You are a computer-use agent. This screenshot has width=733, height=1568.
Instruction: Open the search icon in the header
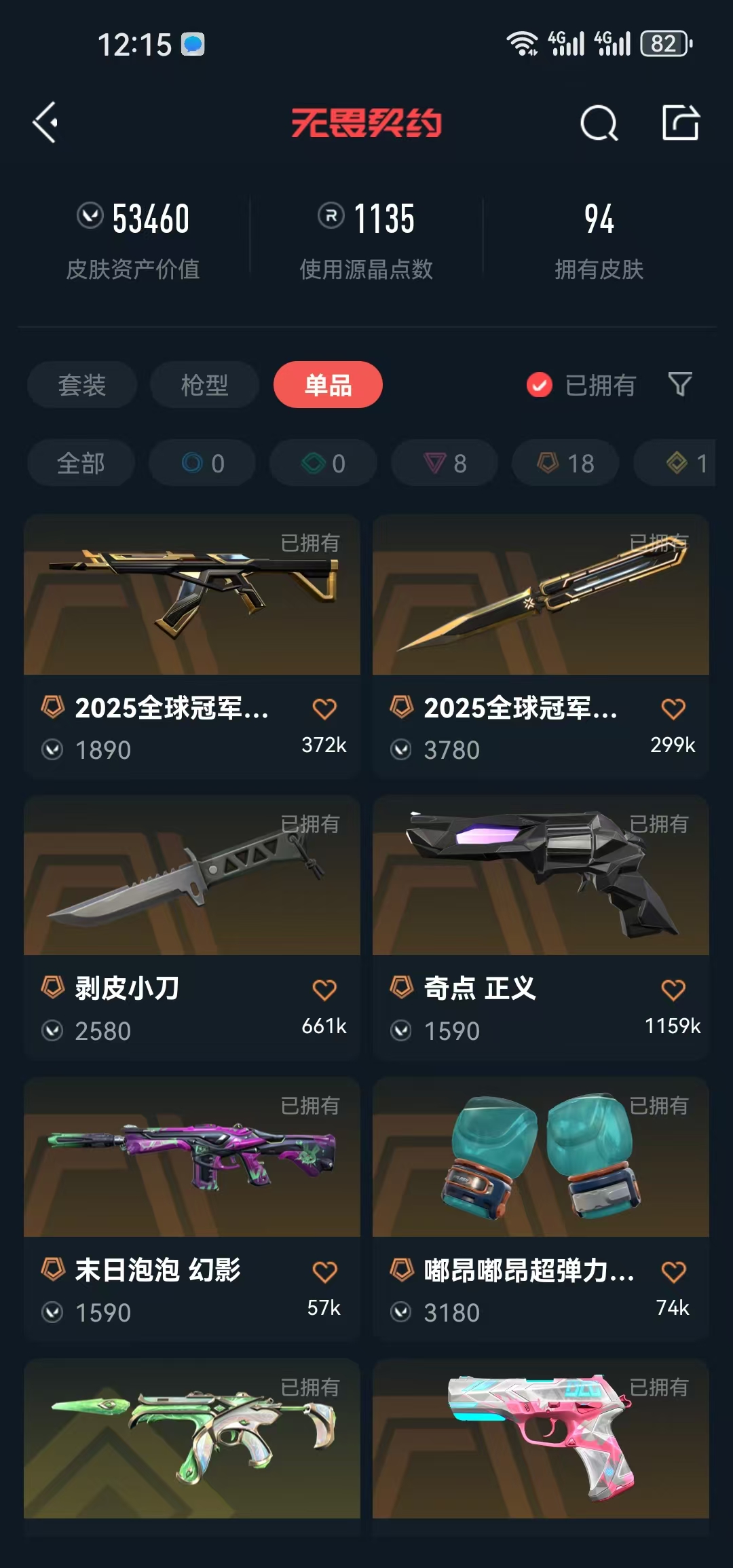[599, 123]
